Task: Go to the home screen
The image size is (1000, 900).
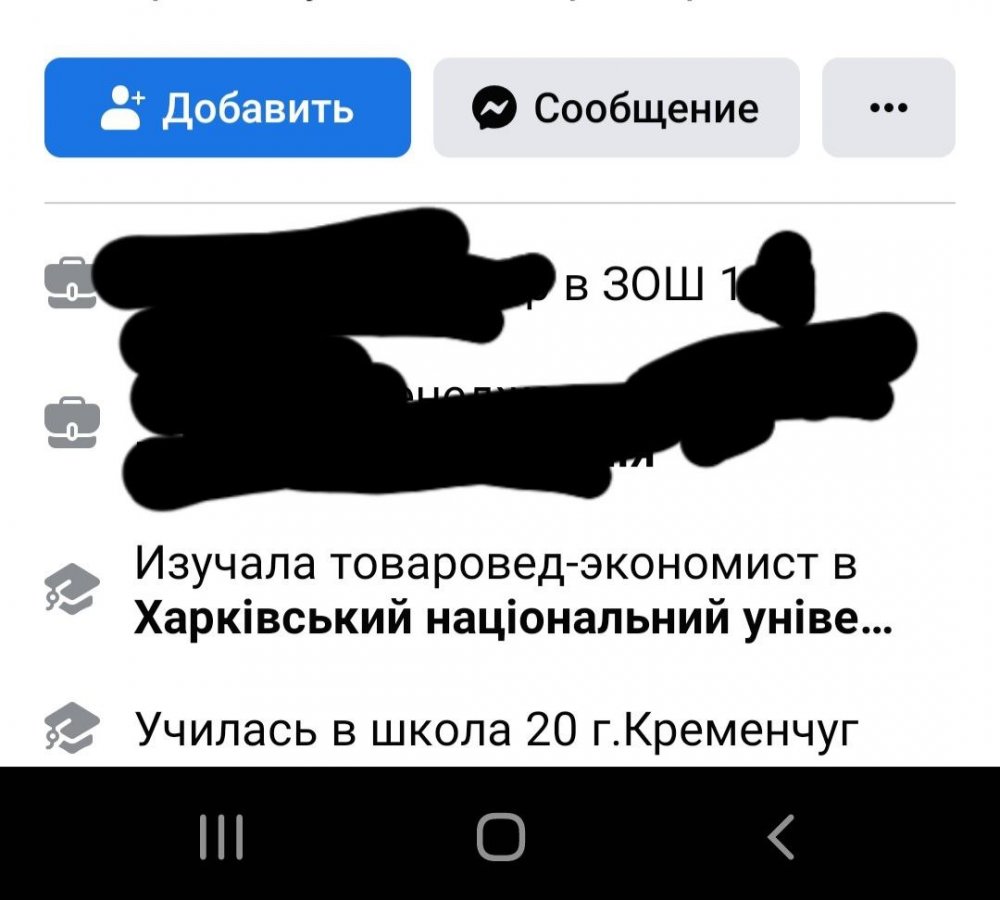Action: pos(500,836)
